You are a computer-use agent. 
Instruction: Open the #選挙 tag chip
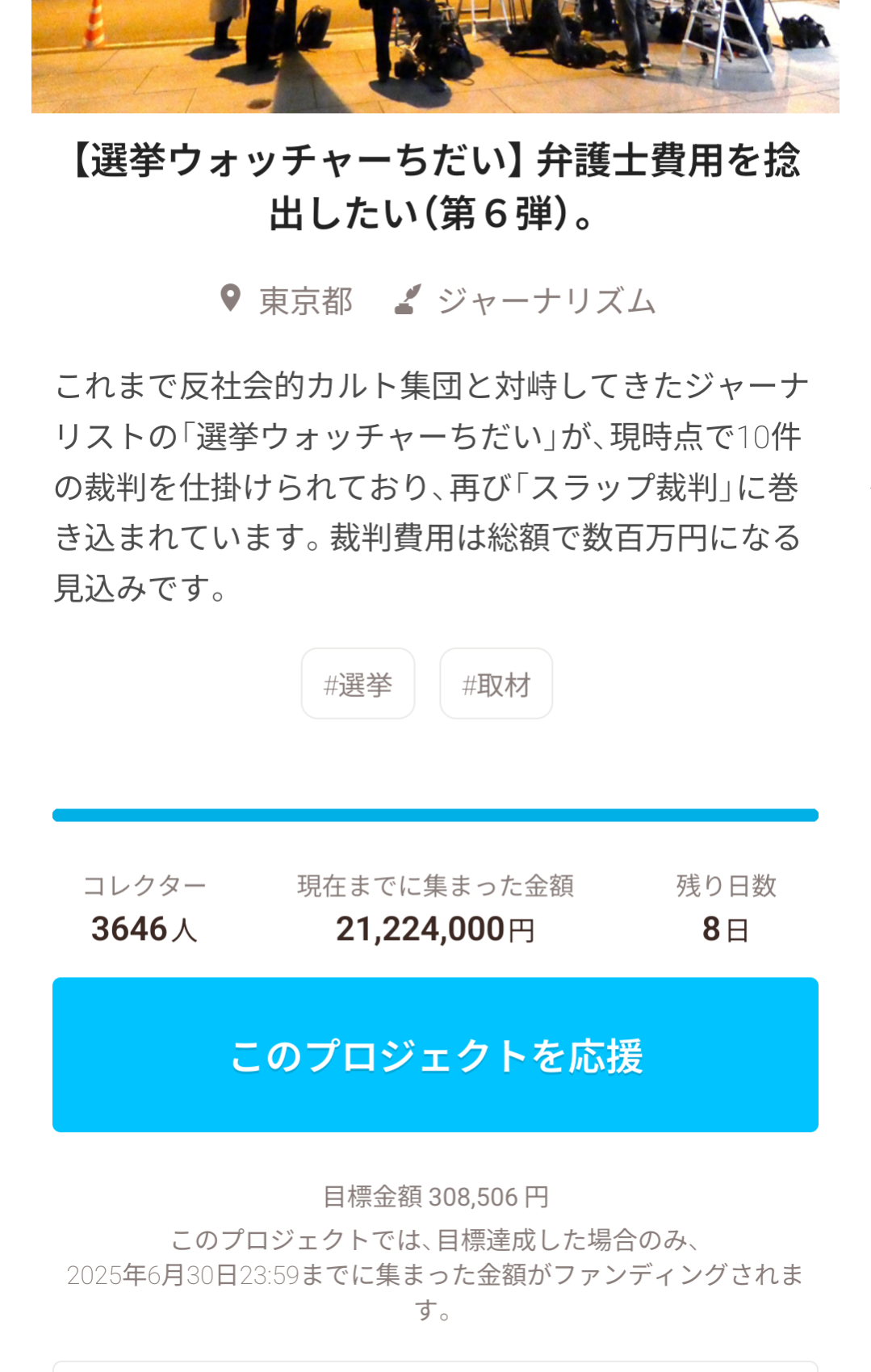click(358, 684)
